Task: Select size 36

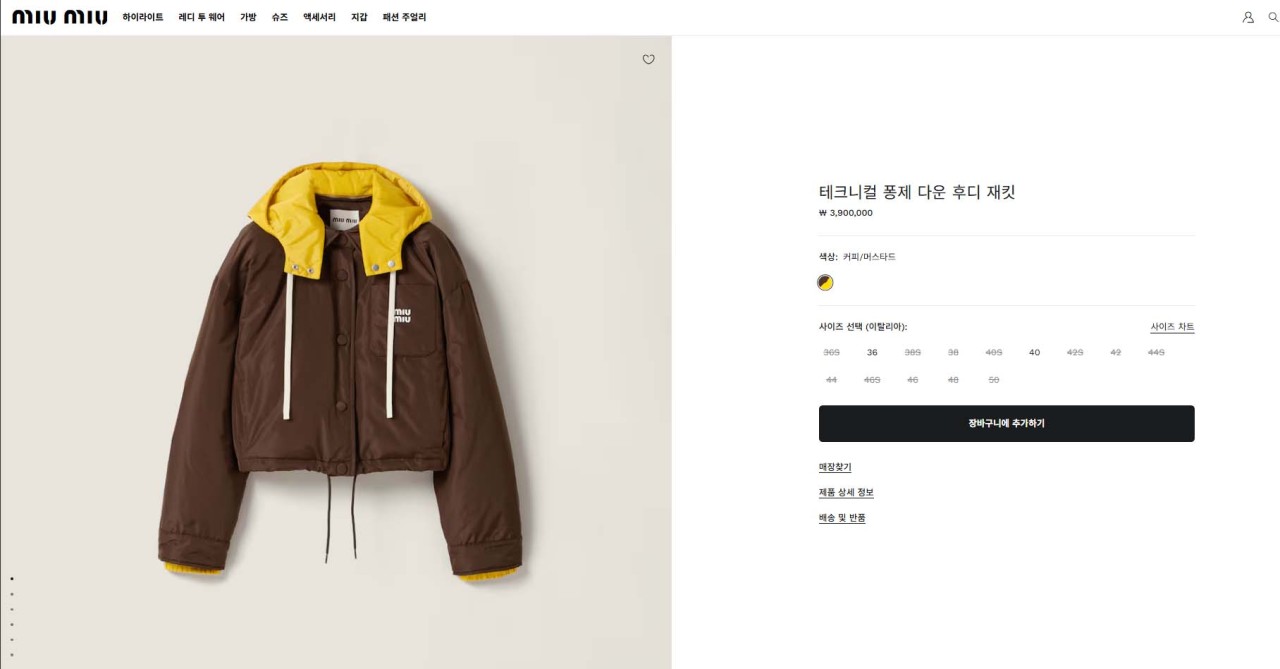Action: [872, 352]
